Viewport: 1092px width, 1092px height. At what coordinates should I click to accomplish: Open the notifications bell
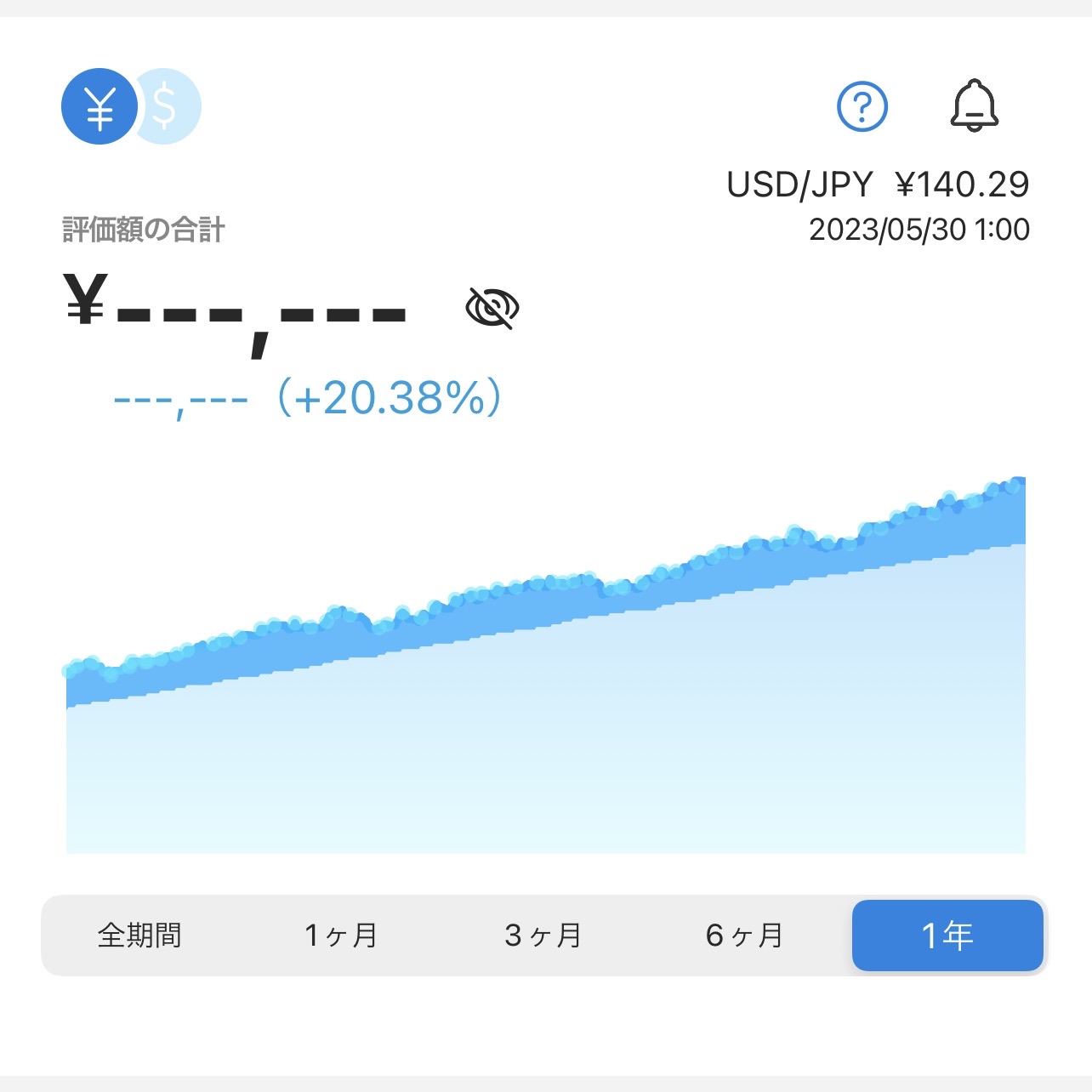tap(974, 107)
